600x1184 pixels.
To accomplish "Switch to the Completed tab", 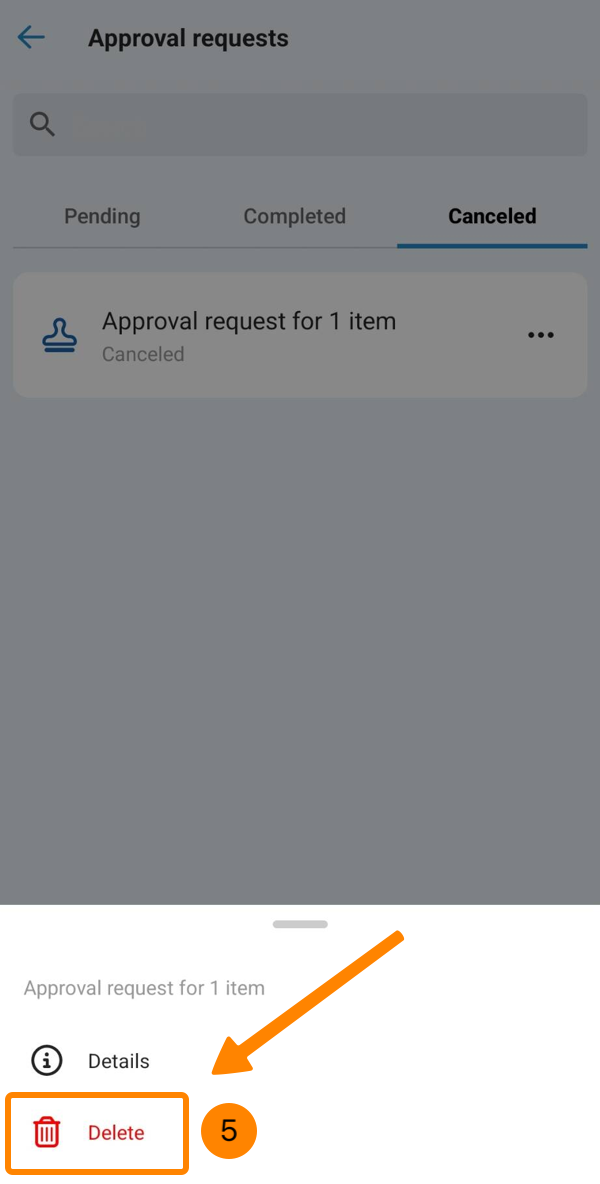I will pos(294,217).
